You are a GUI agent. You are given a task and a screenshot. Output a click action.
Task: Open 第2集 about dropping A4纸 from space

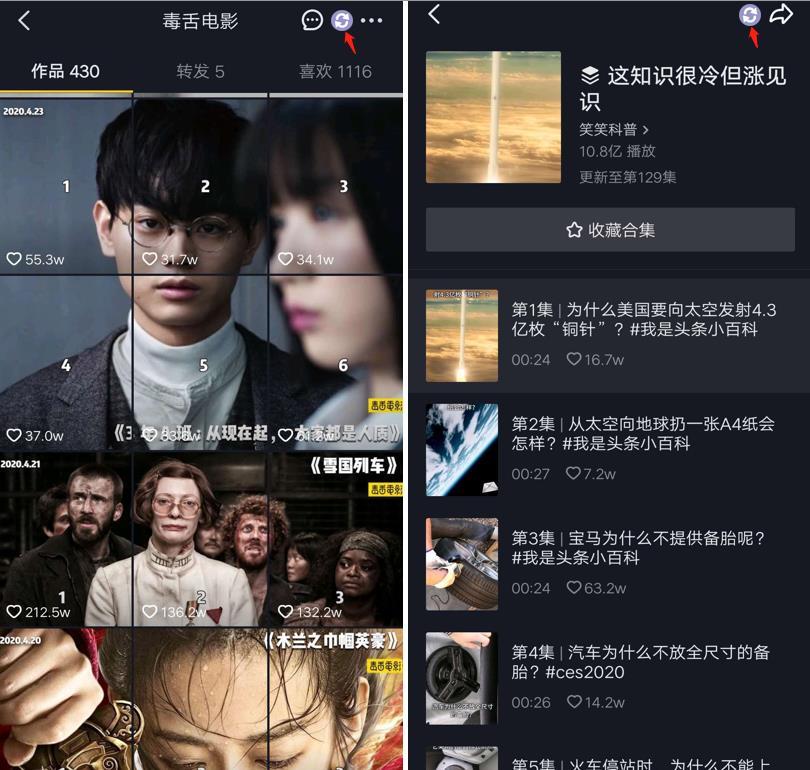[x=610, y=449]
